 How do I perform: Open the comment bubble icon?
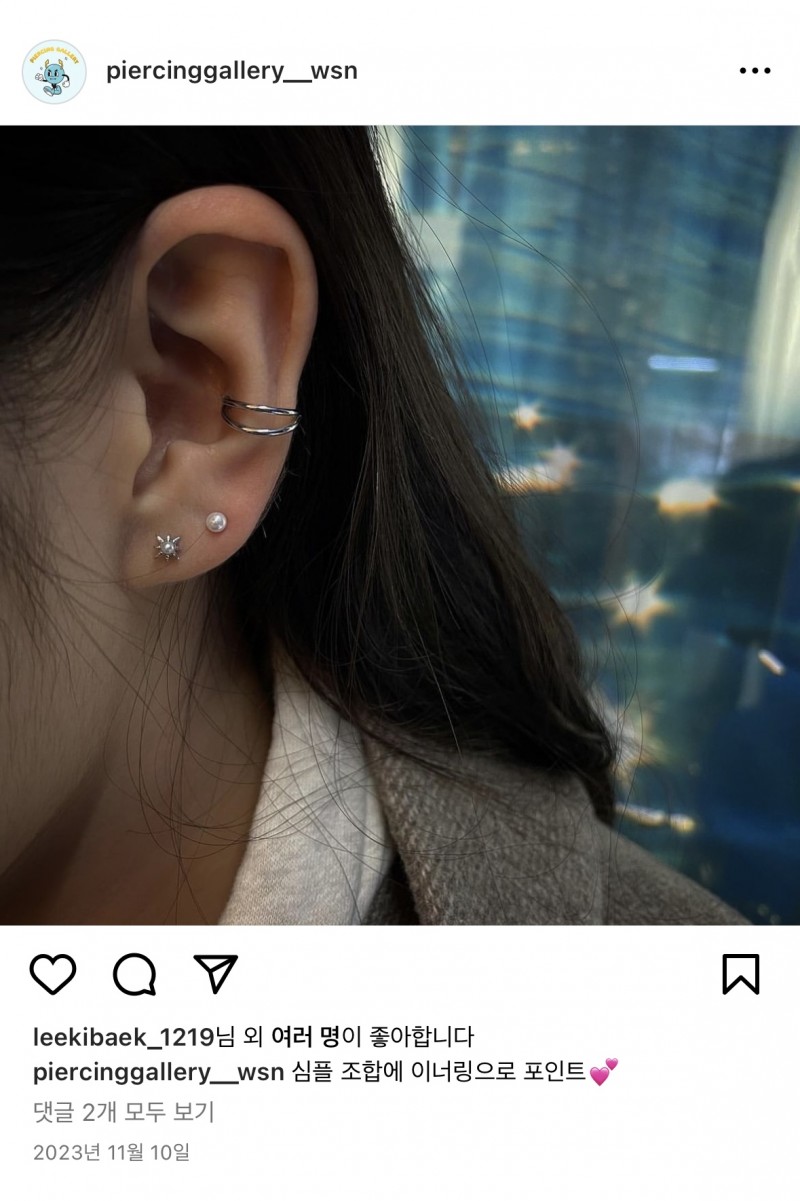(x=134, y=974)
